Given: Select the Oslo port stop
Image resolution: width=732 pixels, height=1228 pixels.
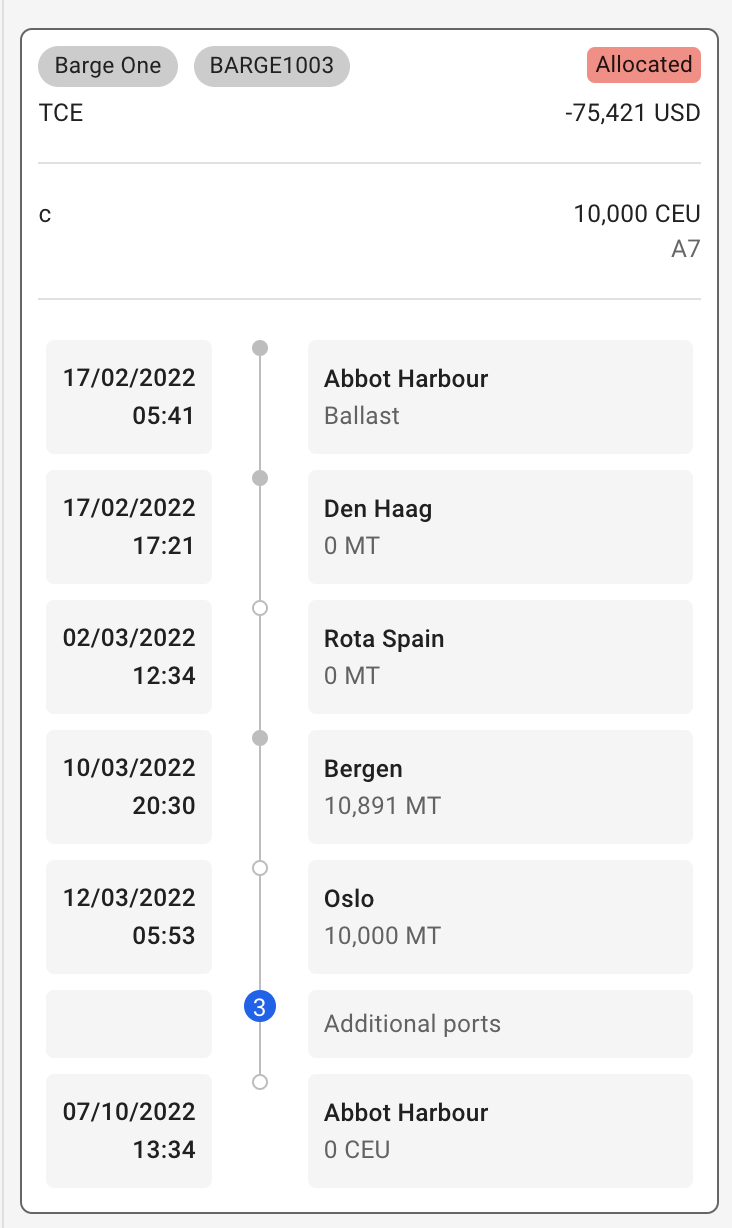Looking at the screenshot, I should pos(499,917).
